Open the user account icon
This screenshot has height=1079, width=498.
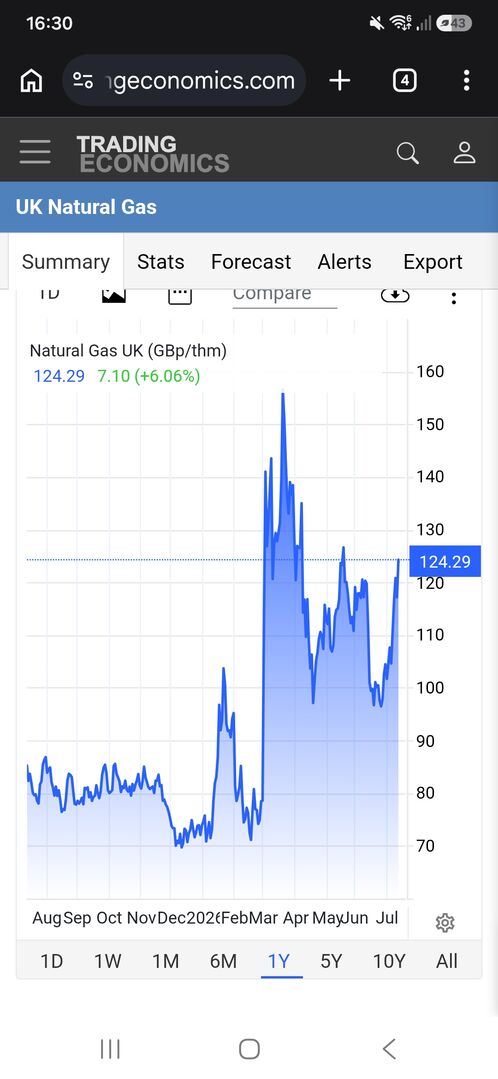[465, 153]
